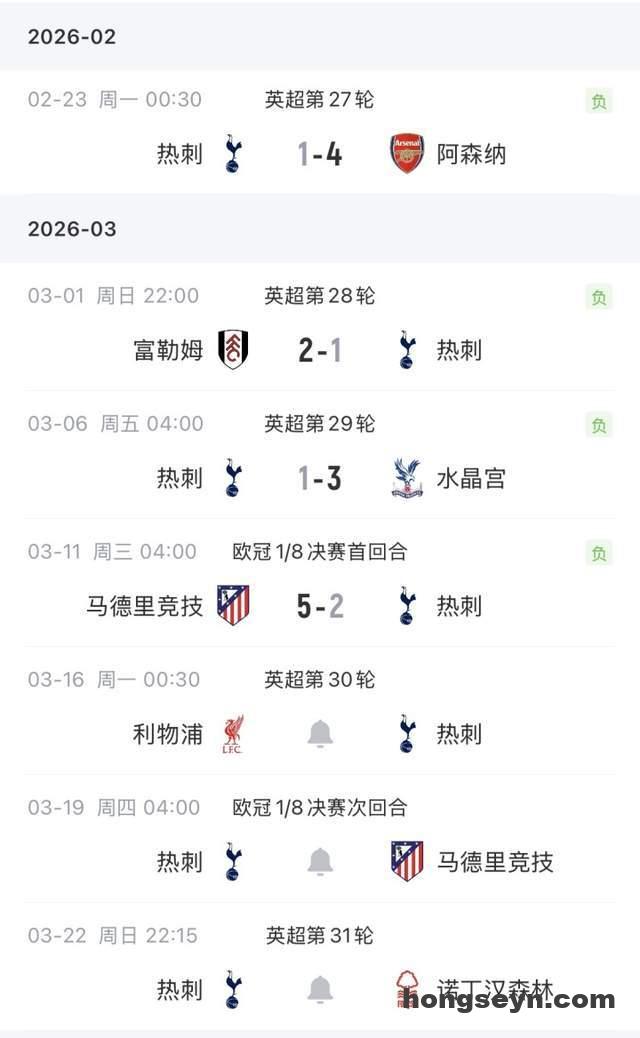Enable the reminder bell for Liverpool vs Tottenham
The width and height of the screenshot is (640, 1038).
(320, 734)
